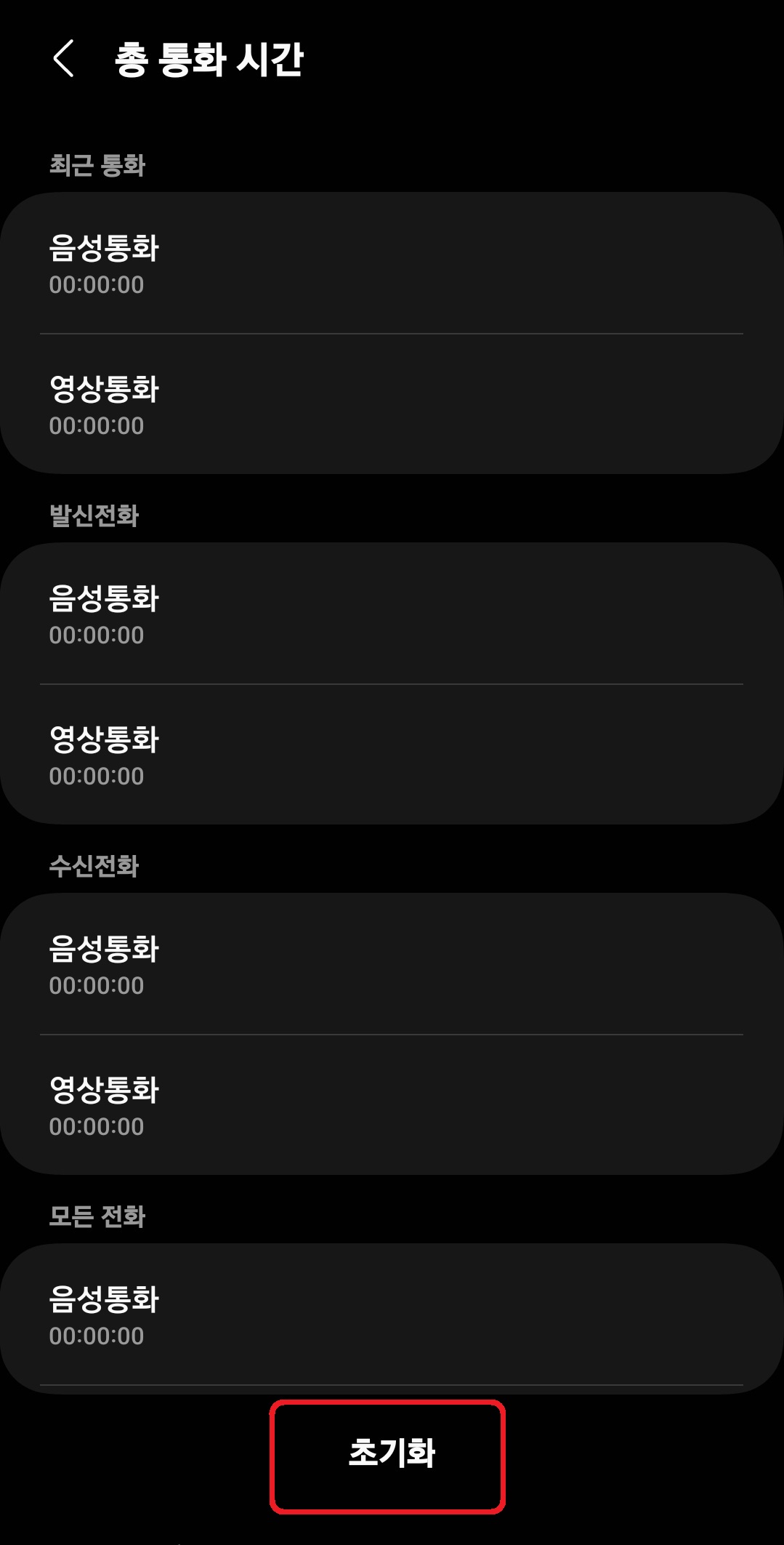Viewport: 784px width, 1545px height.
Task: Select 음성통화 under 모든 전화
Action: 105,1298
